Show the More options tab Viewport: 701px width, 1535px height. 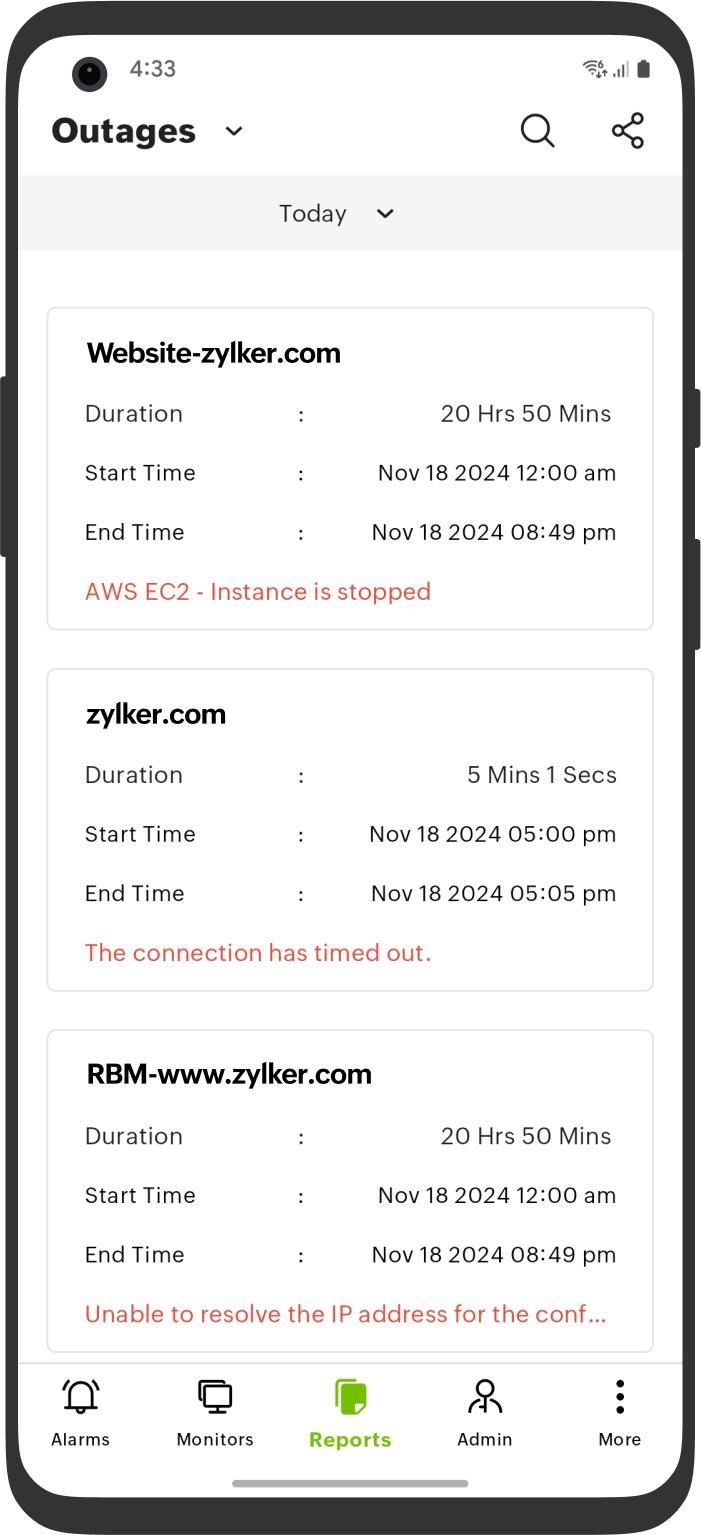619,1412
